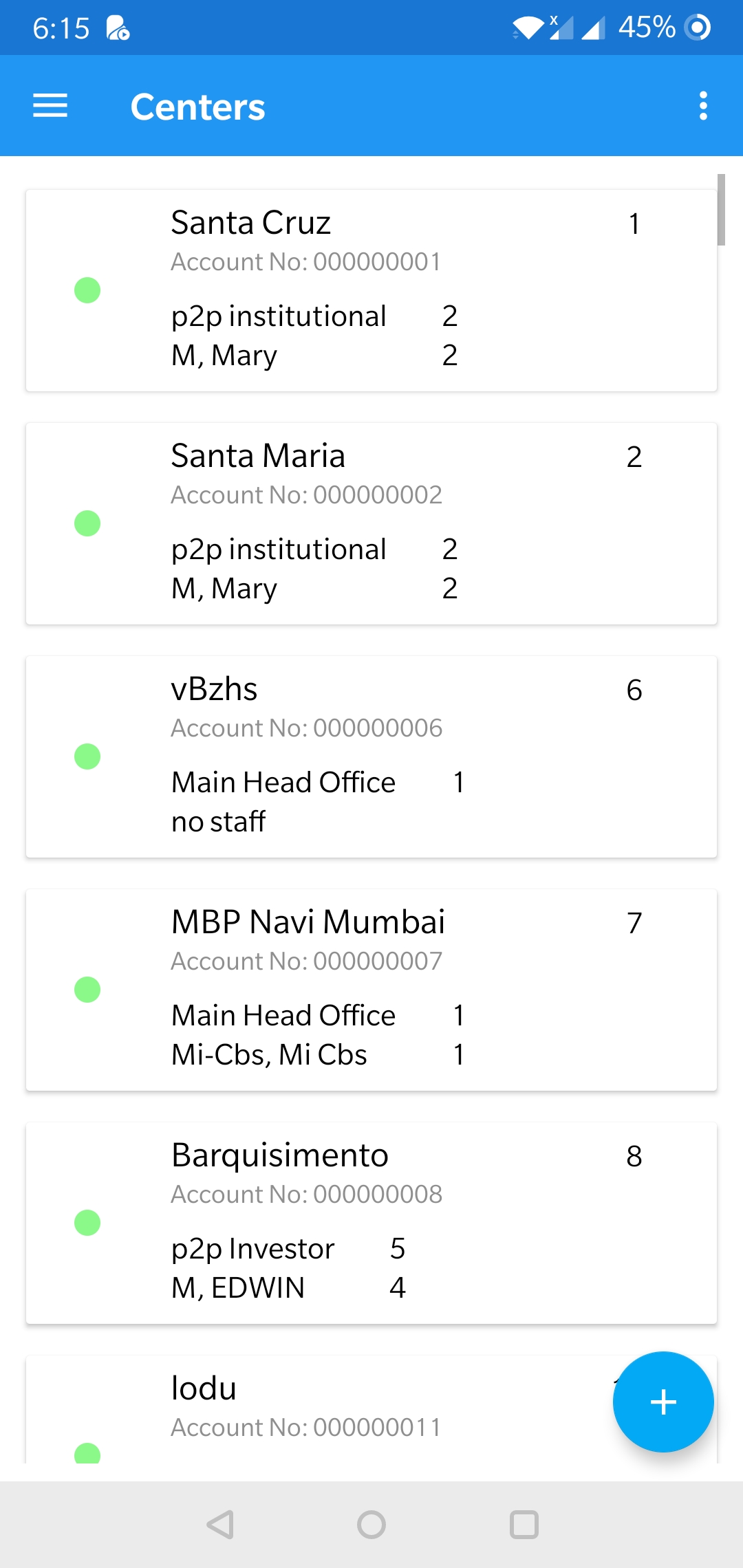
Task: Open the Santa Cruz center
Action: point(371,290)
